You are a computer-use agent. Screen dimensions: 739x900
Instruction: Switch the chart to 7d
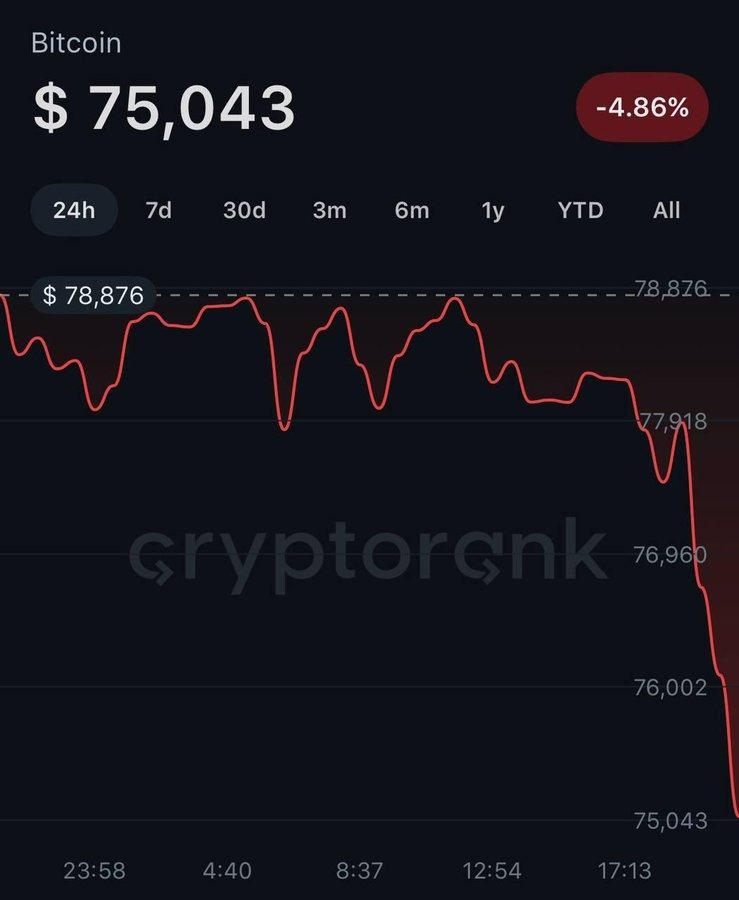tap(158, 210)
